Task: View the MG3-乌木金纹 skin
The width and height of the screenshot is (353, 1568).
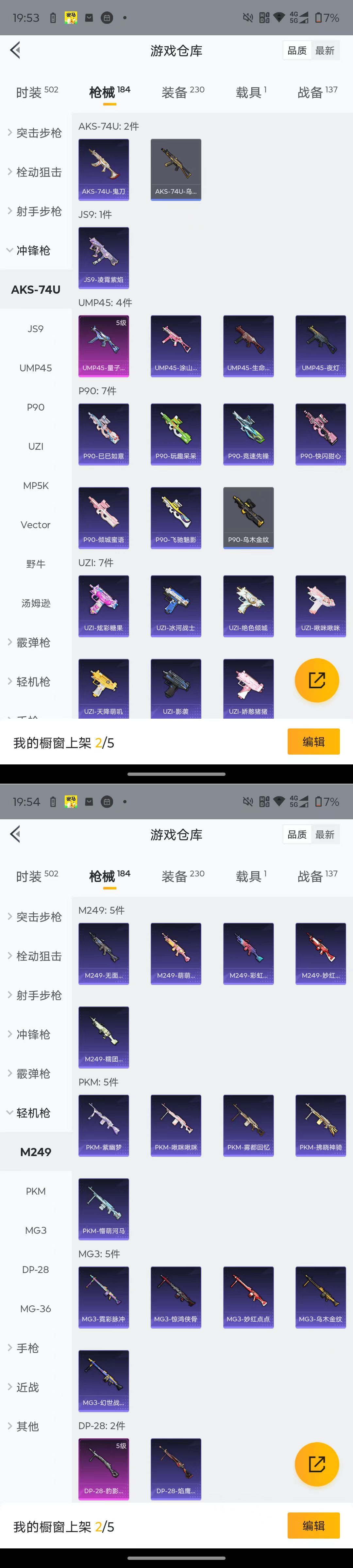Action: tap(321, 1297)
